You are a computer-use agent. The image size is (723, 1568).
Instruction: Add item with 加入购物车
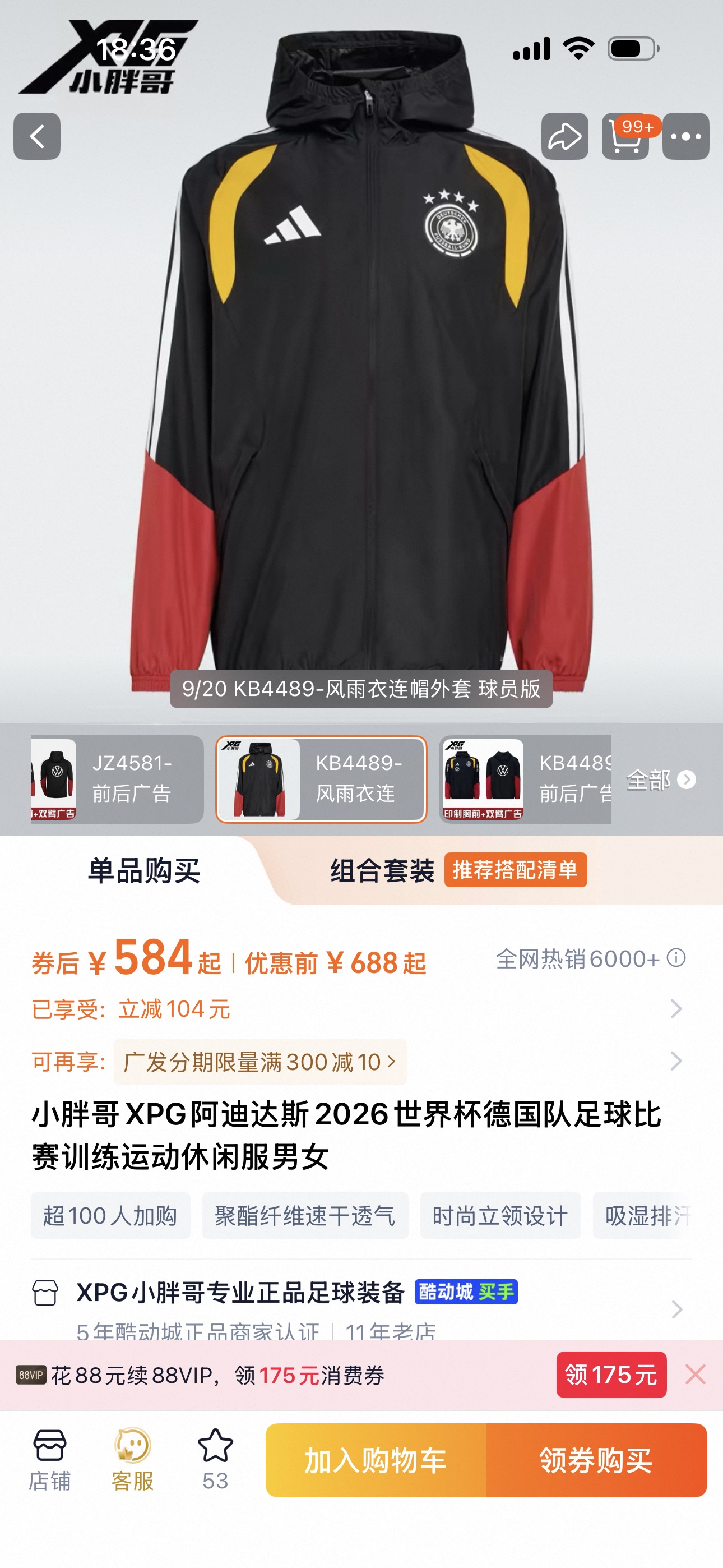point(376,1460)
